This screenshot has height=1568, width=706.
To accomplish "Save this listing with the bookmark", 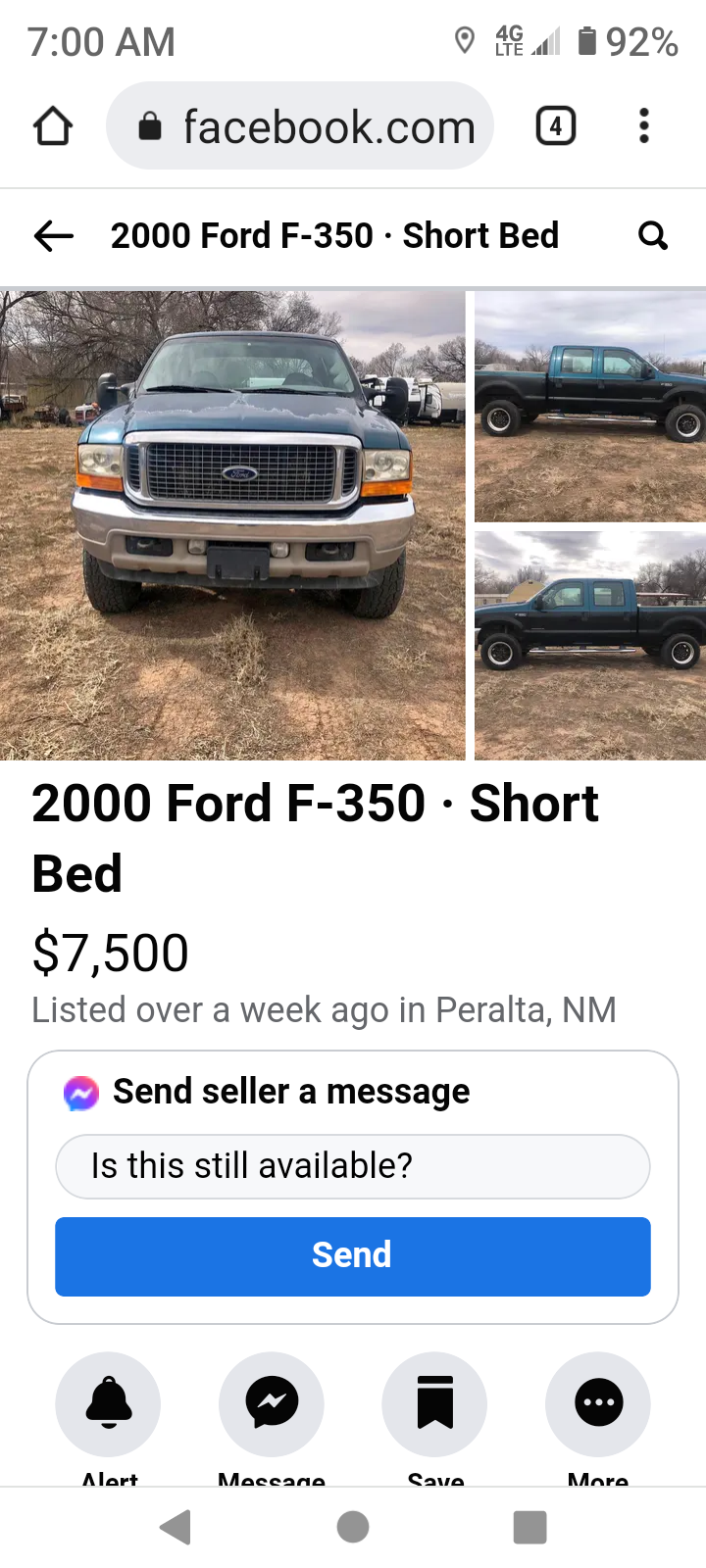I will 434,1403.
